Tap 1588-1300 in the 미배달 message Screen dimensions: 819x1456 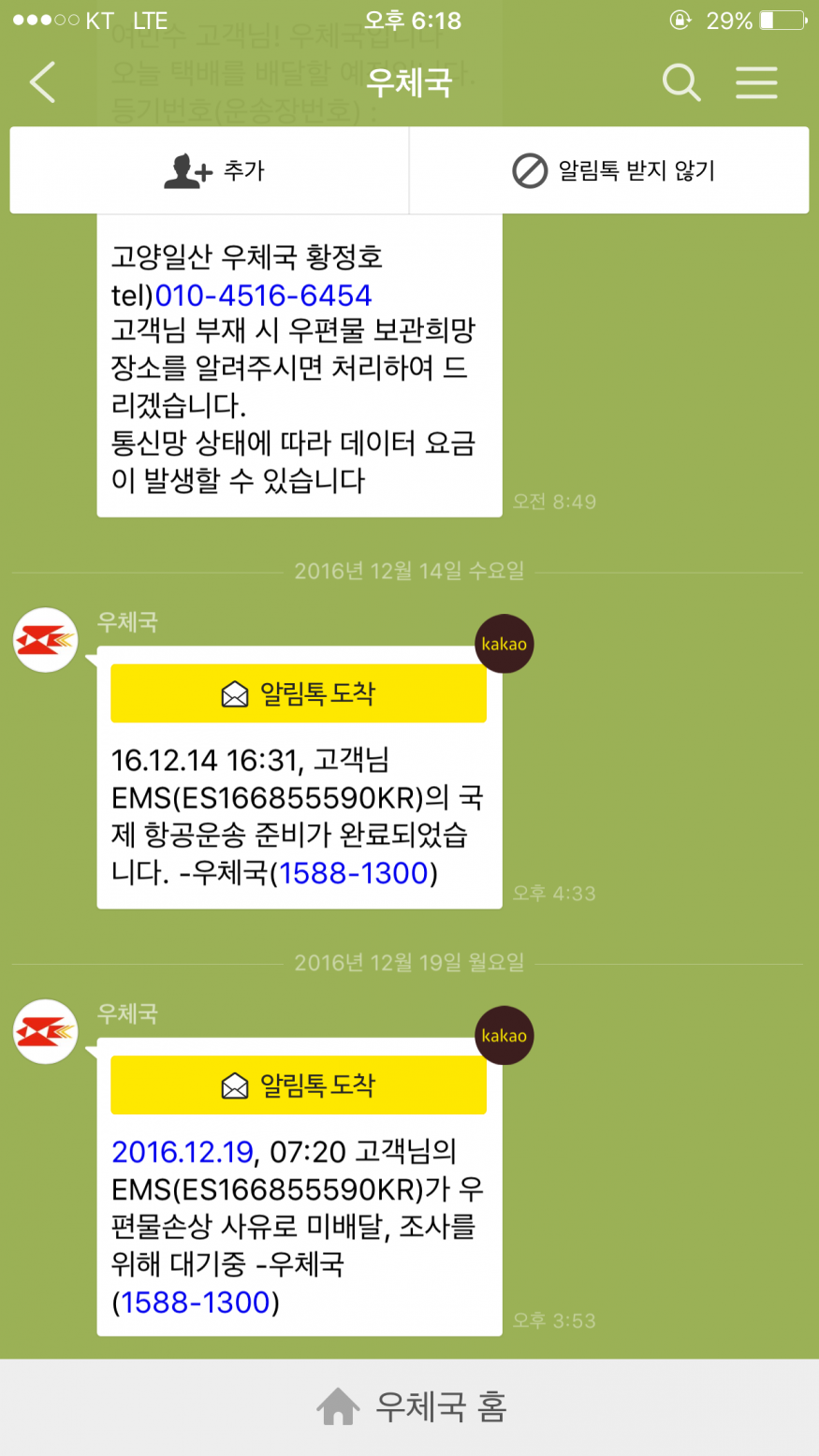point(195,1302)
